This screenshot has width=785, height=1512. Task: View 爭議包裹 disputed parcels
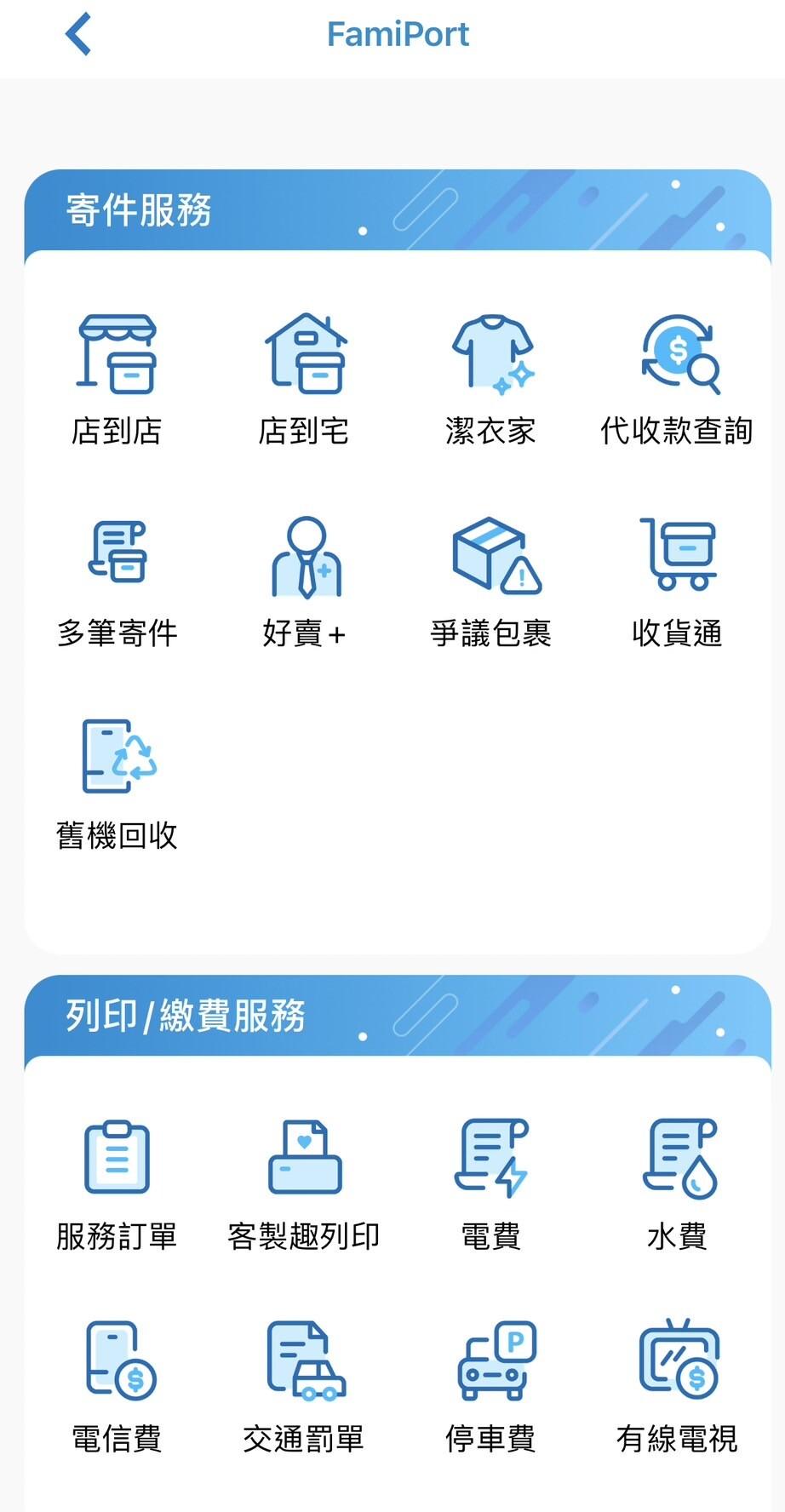pos(490,583)
